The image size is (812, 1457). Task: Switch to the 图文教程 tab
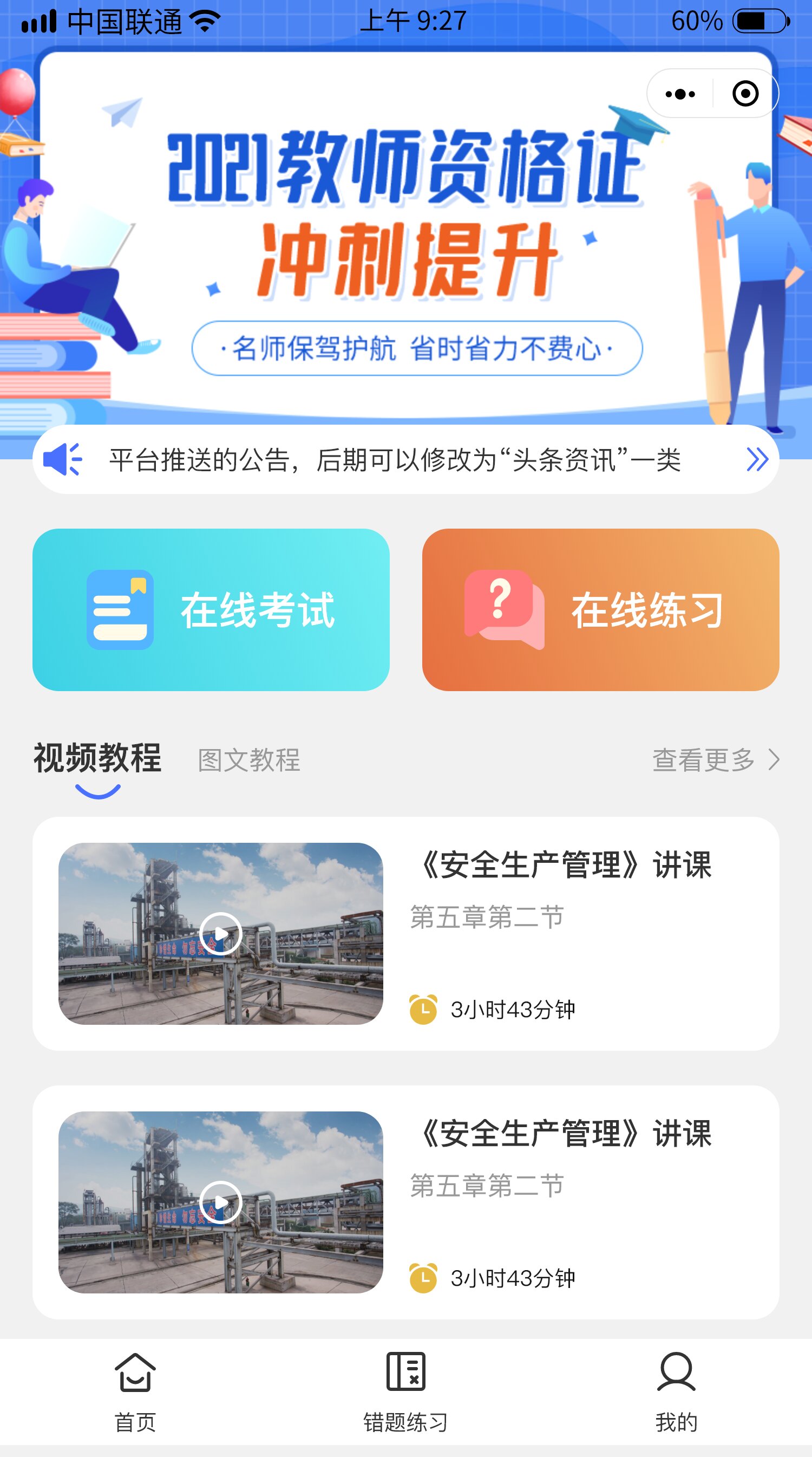tap(249, 760)
